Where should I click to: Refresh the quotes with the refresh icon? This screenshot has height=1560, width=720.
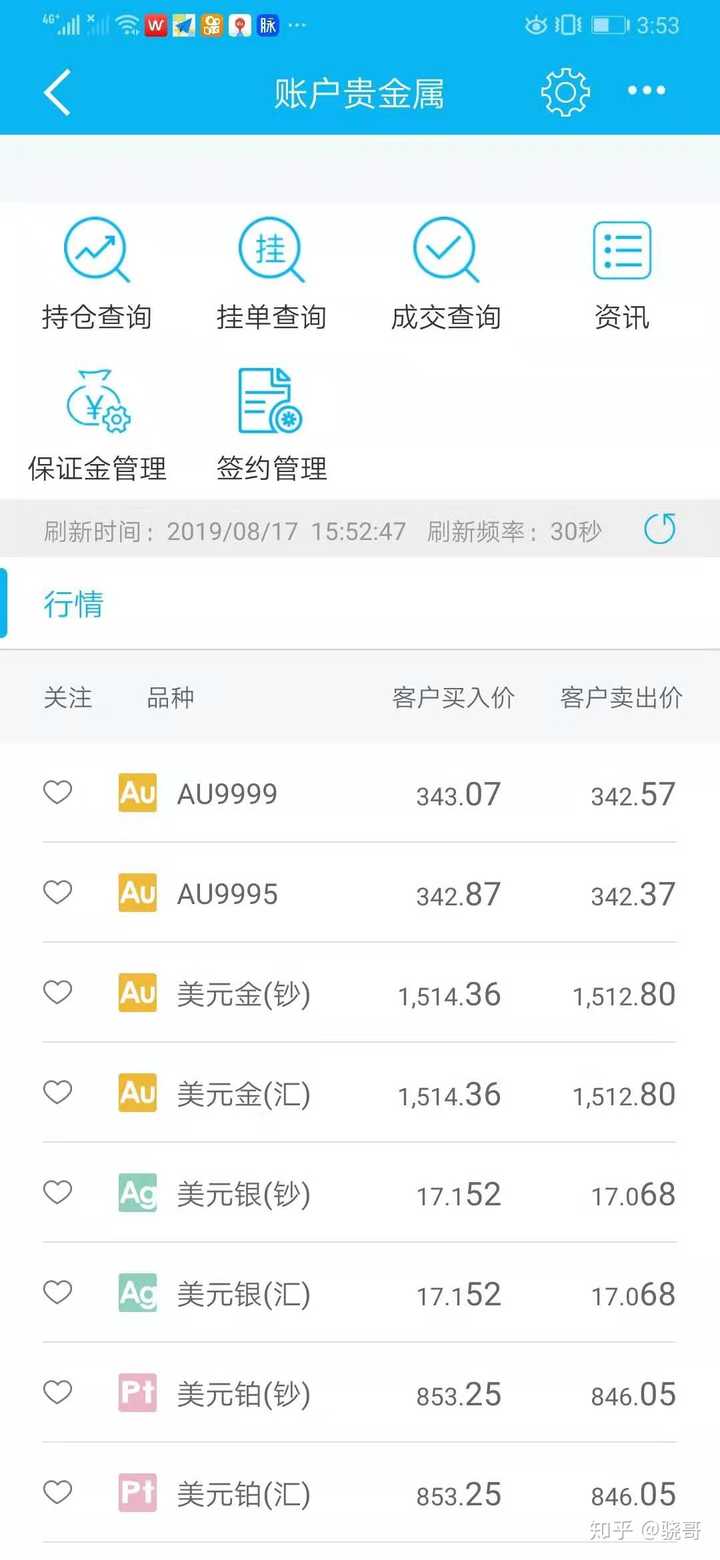(659, 529)
